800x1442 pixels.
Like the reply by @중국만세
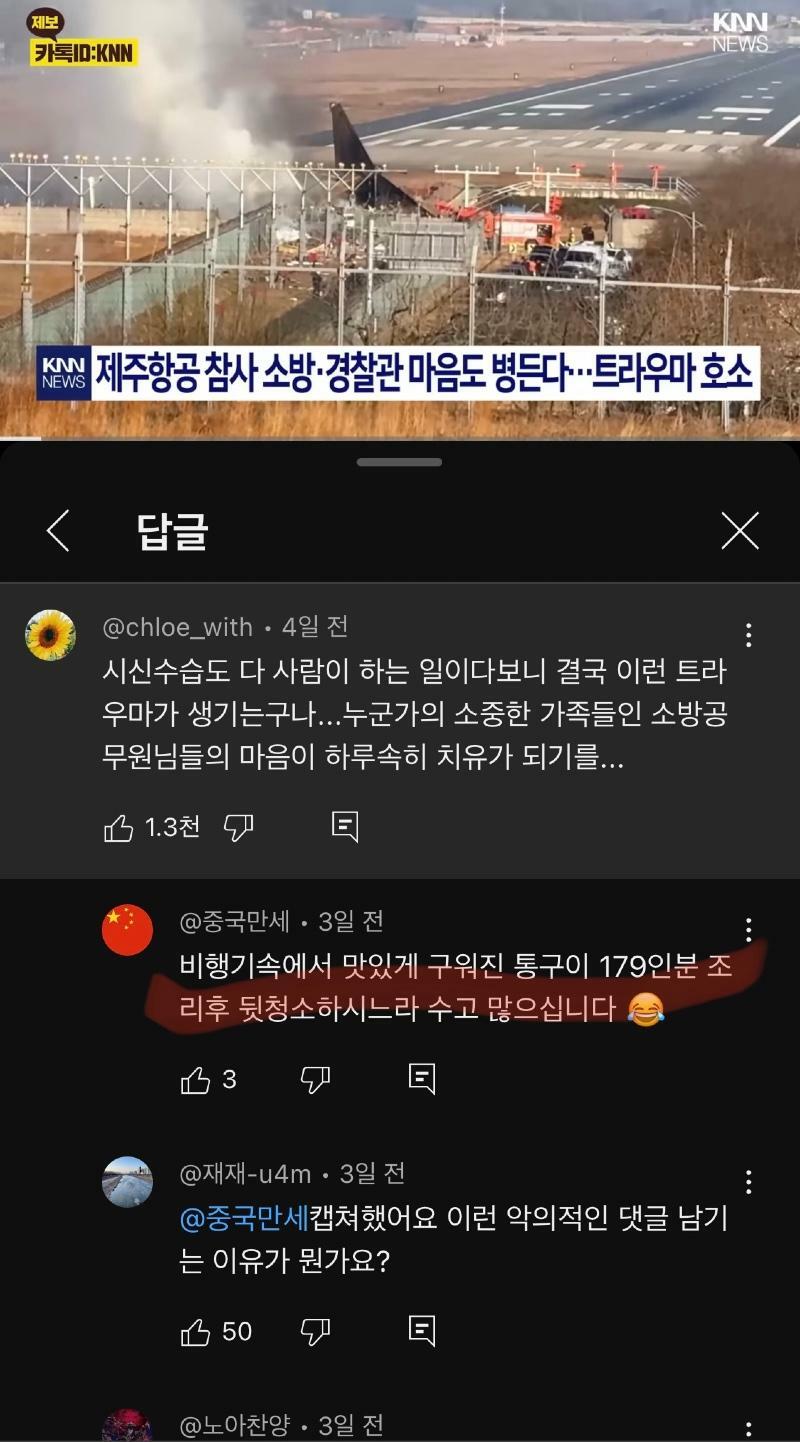click(x=195, y=1080)
